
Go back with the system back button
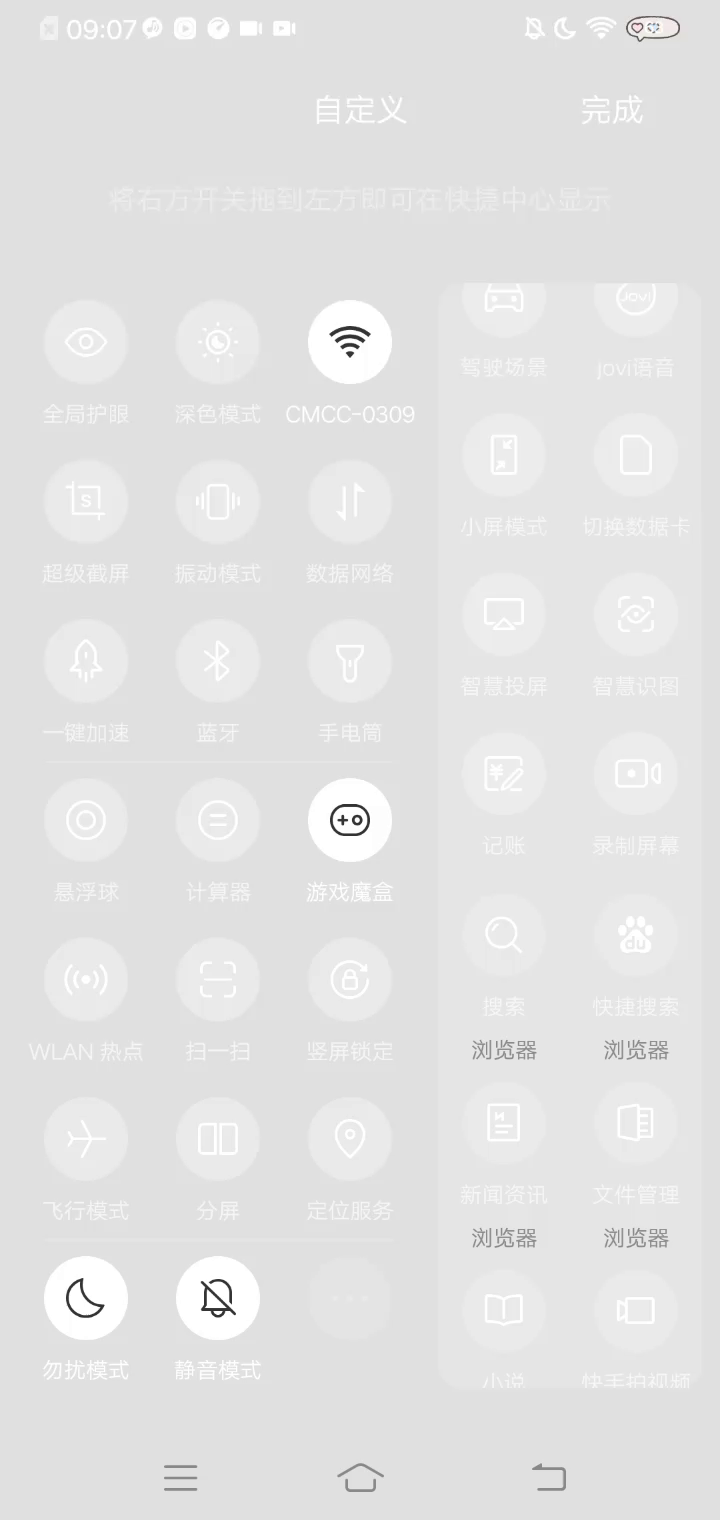[548, 1477]
